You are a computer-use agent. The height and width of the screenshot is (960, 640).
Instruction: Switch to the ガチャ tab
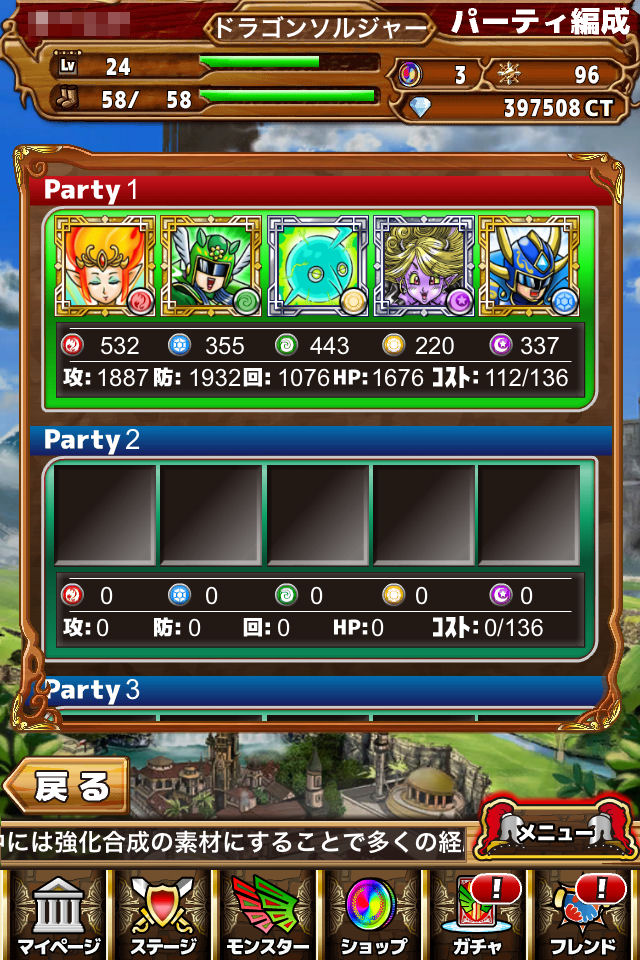click(x=477, y=914)
